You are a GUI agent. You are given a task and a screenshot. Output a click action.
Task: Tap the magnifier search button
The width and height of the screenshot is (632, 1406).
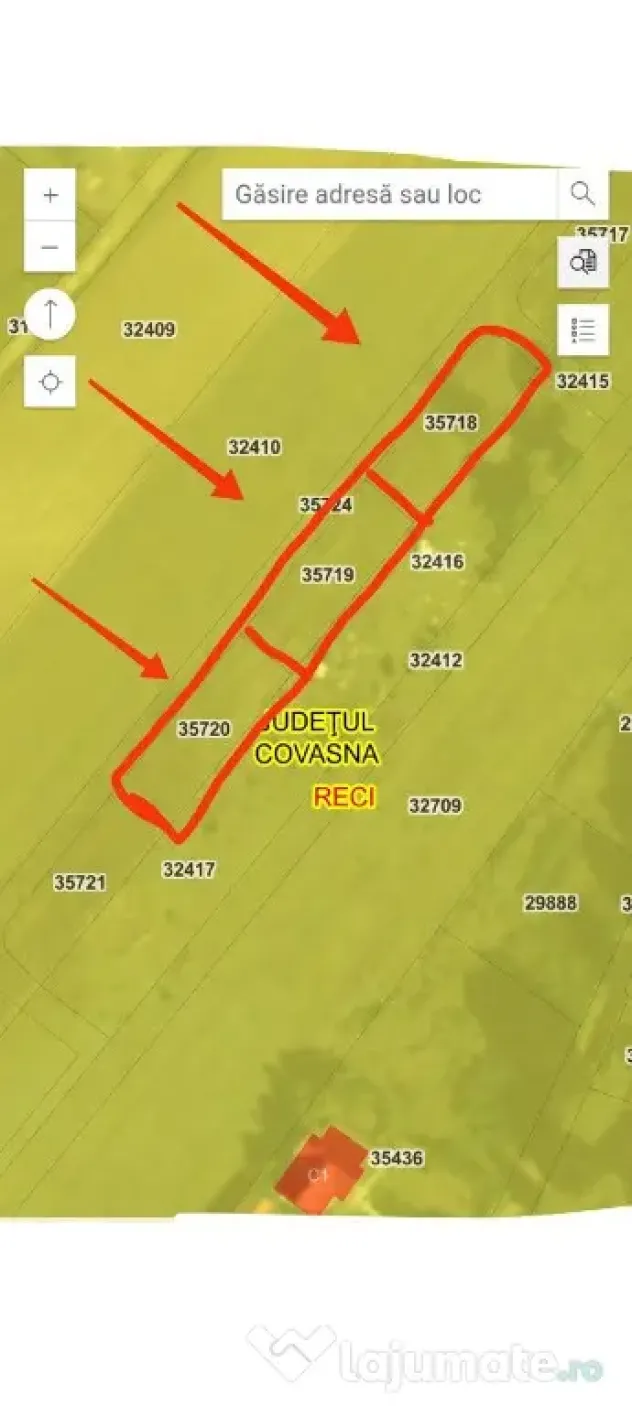pyautogui.click(x=582, y=194)
